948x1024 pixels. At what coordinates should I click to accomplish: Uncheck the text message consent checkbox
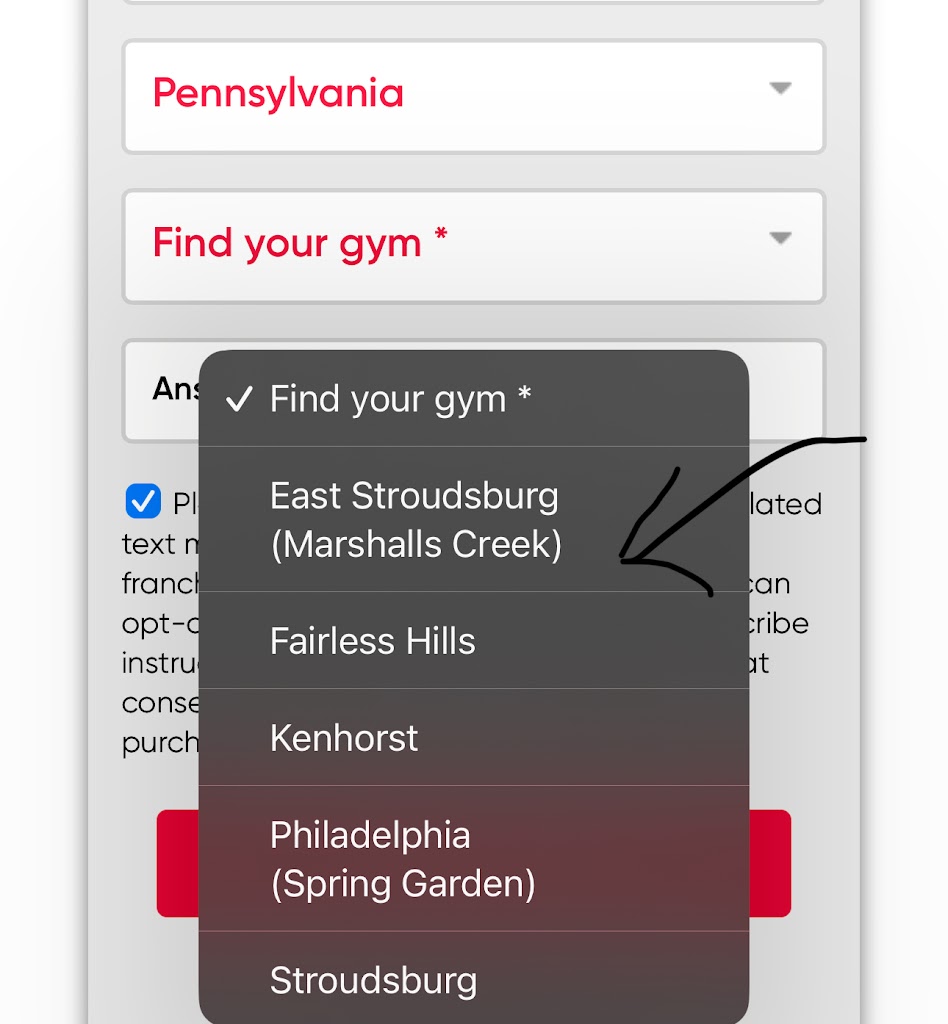tap(143, 501)
